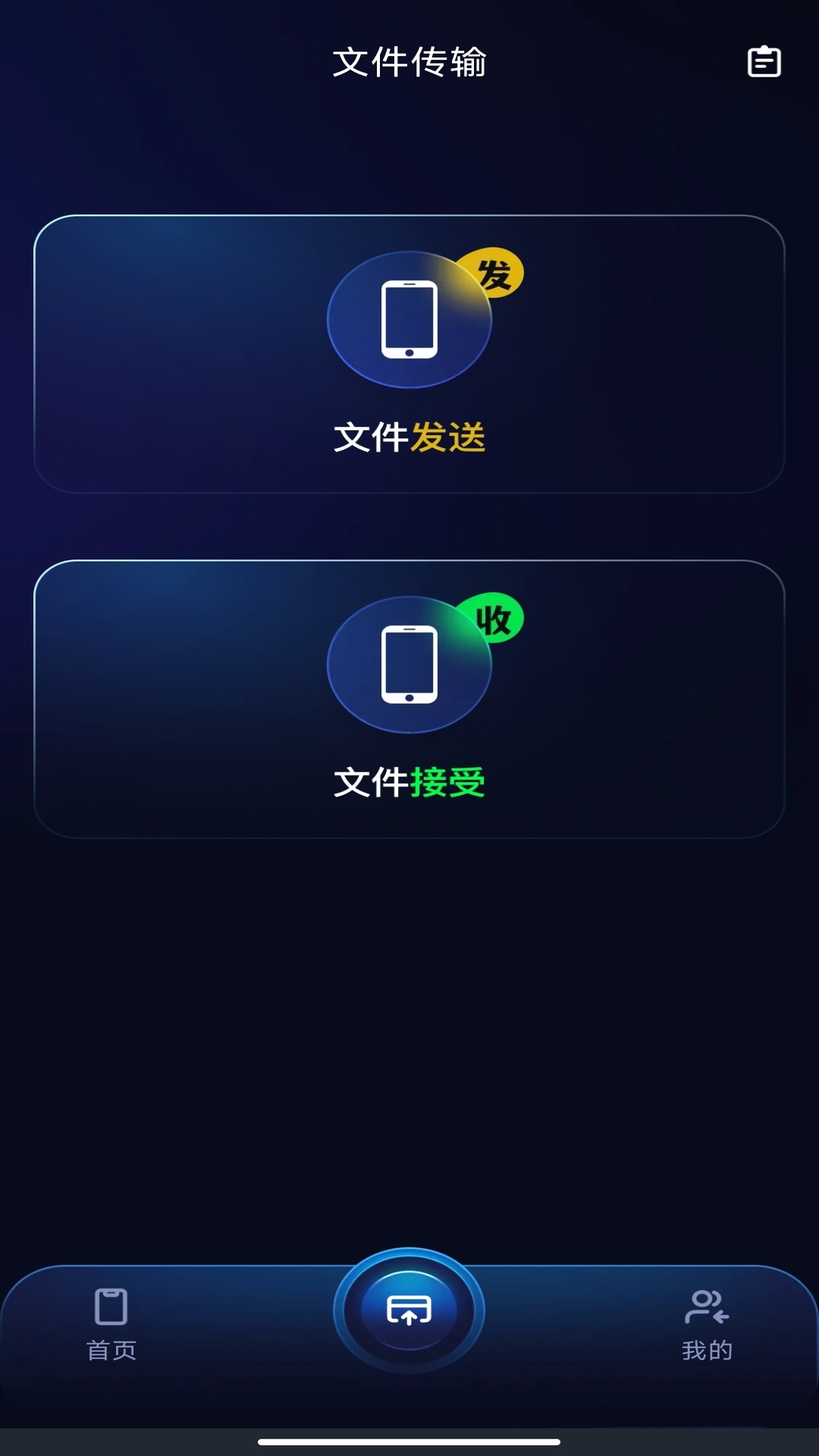Open the 文件接受 receive card

tap(409, 698)
